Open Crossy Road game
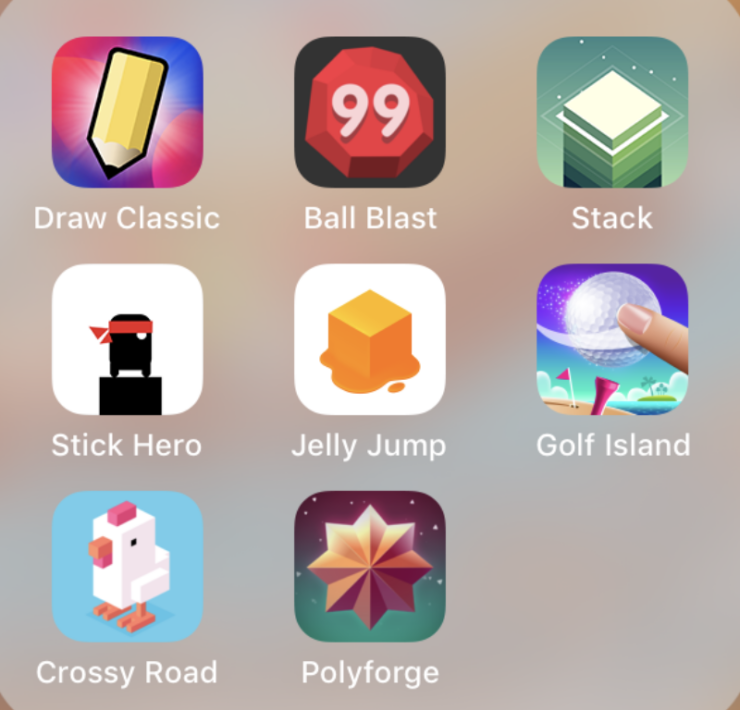This screenshot has height=710, width=740. tap(127, 566)
